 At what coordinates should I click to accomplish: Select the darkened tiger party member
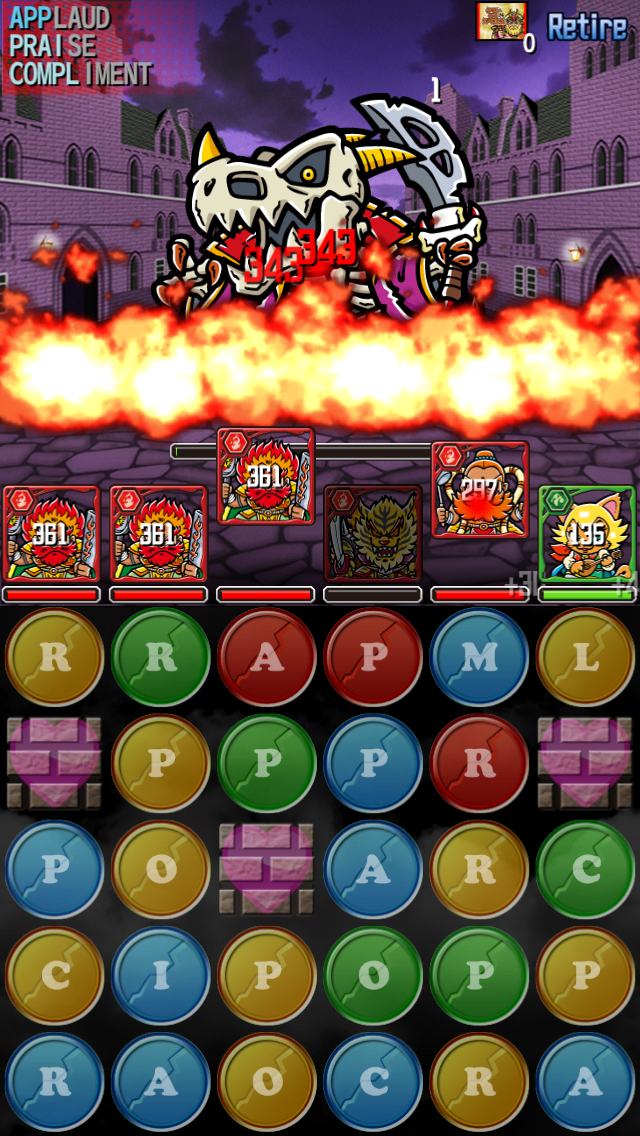point(373,533)
